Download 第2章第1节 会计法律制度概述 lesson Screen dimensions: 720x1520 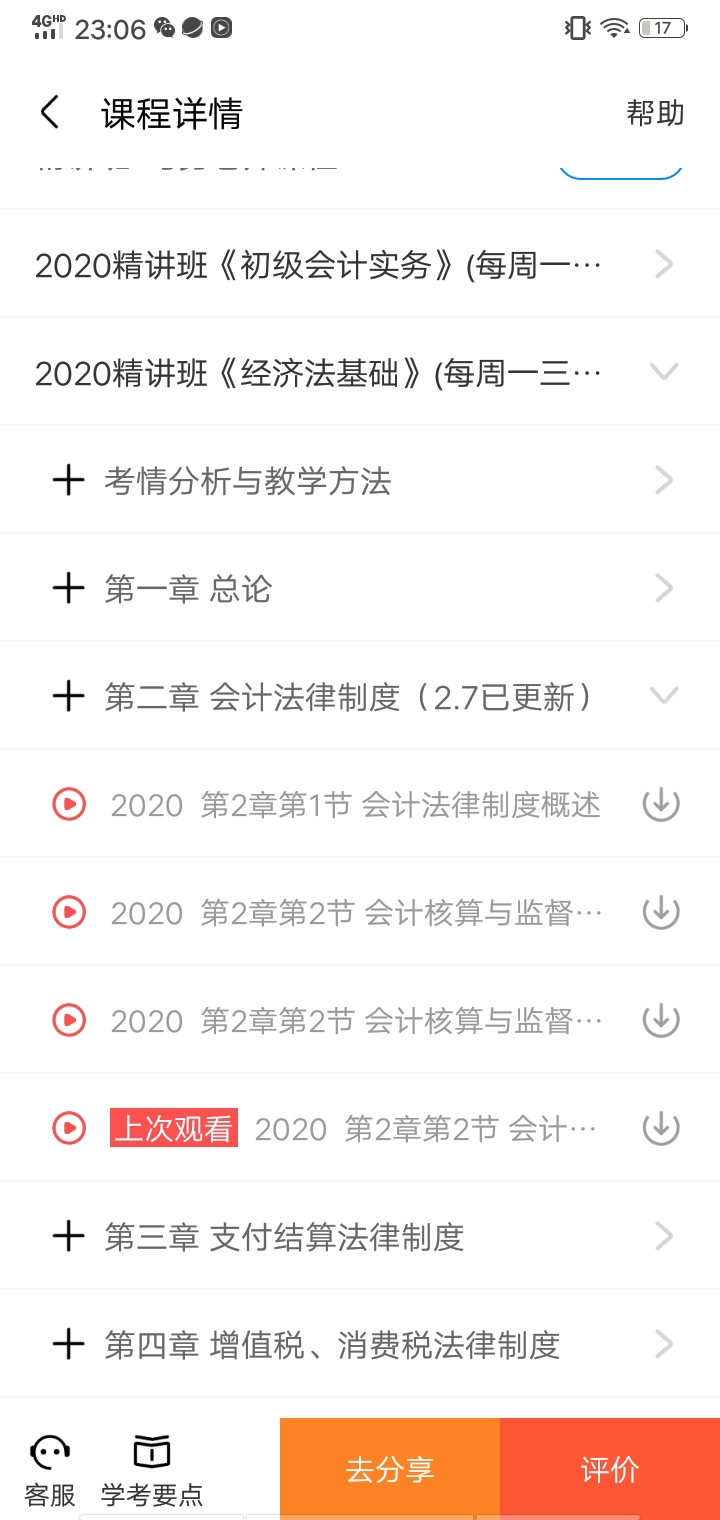click(660, 804)
